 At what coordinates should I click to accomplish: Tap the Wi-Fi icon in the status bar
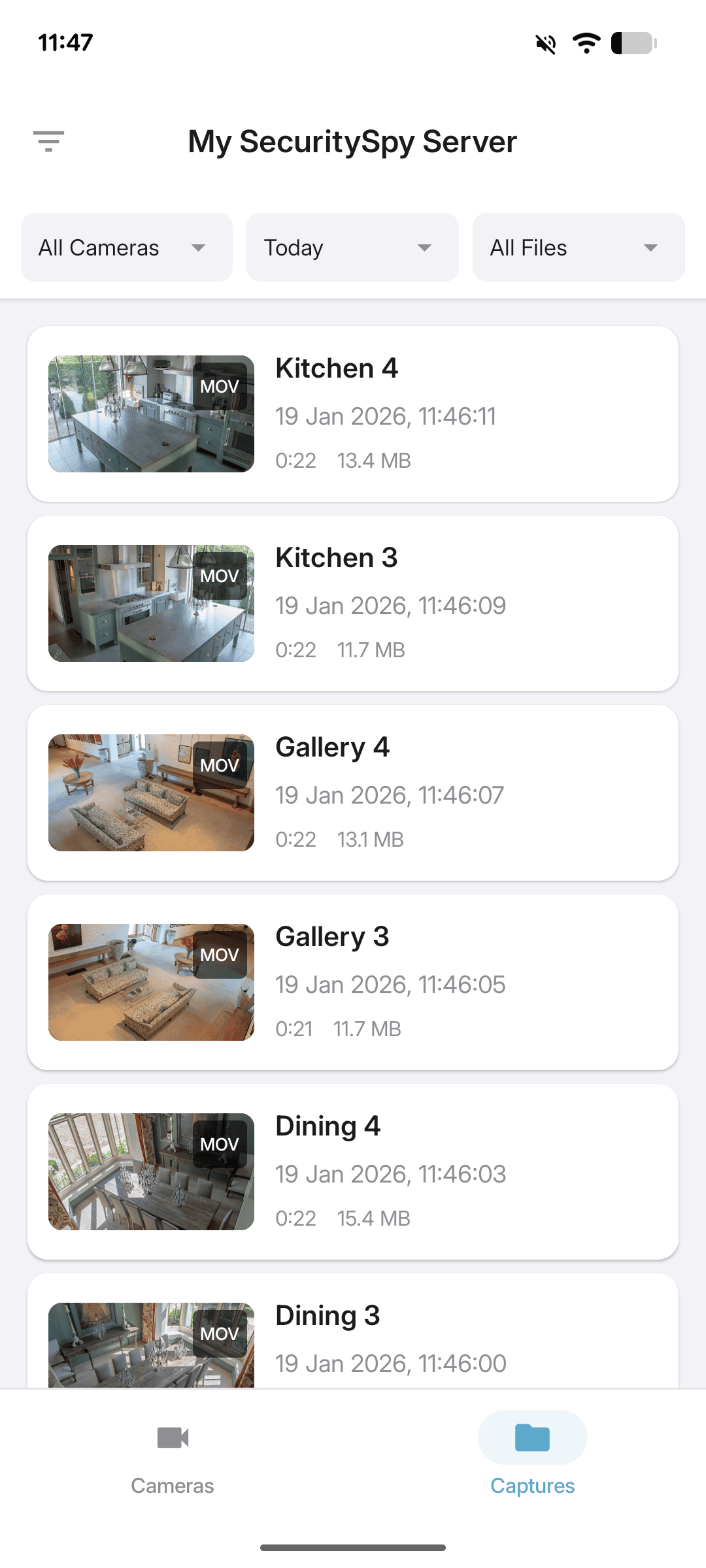[x=586, y=43]
